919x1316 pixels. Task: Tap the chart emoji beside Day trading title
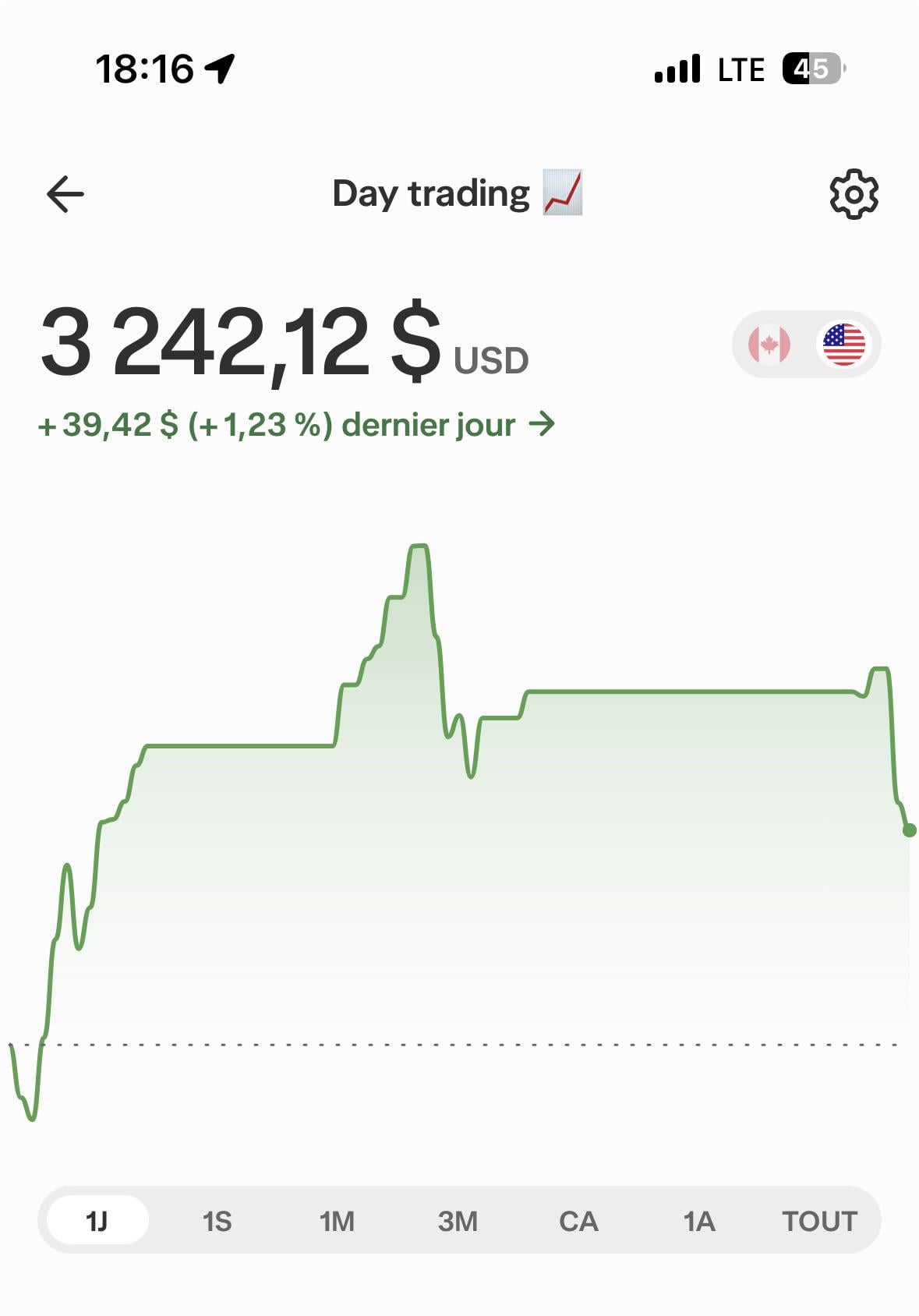click(x=563, y=194)
